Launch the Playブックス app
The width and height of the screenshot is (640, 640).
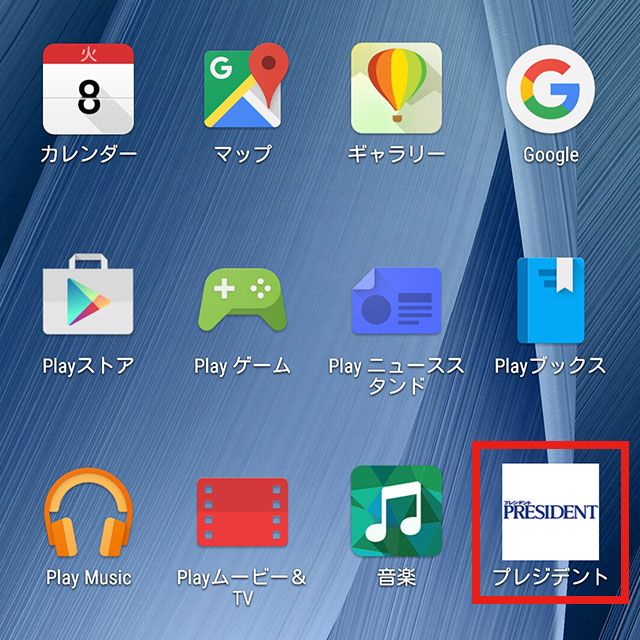550,298
